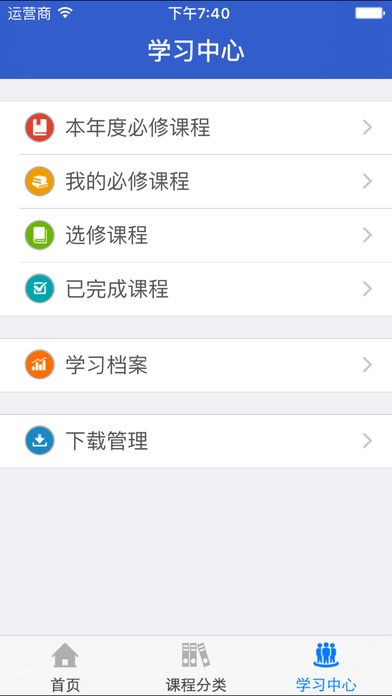Tap the 学习中心 tab
Image resolution: width=392 pixels, height=696 pixels.
326,666
